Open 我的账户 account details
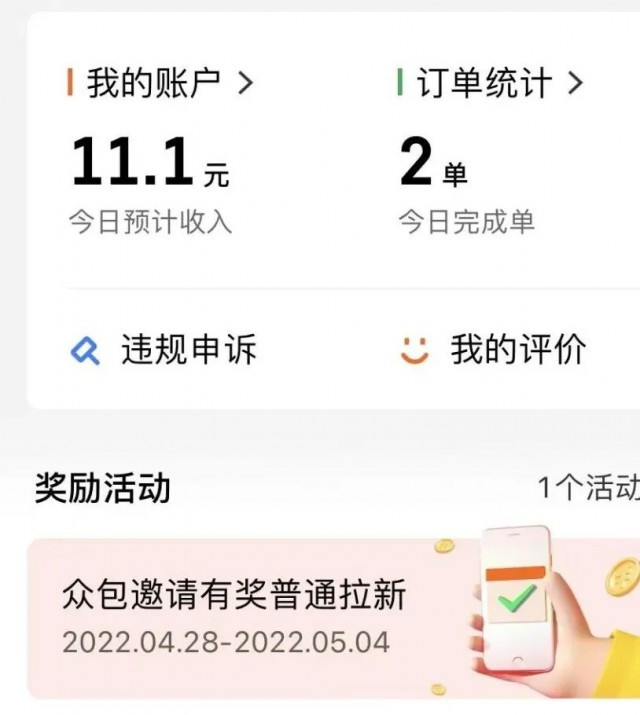 (160, 83)
